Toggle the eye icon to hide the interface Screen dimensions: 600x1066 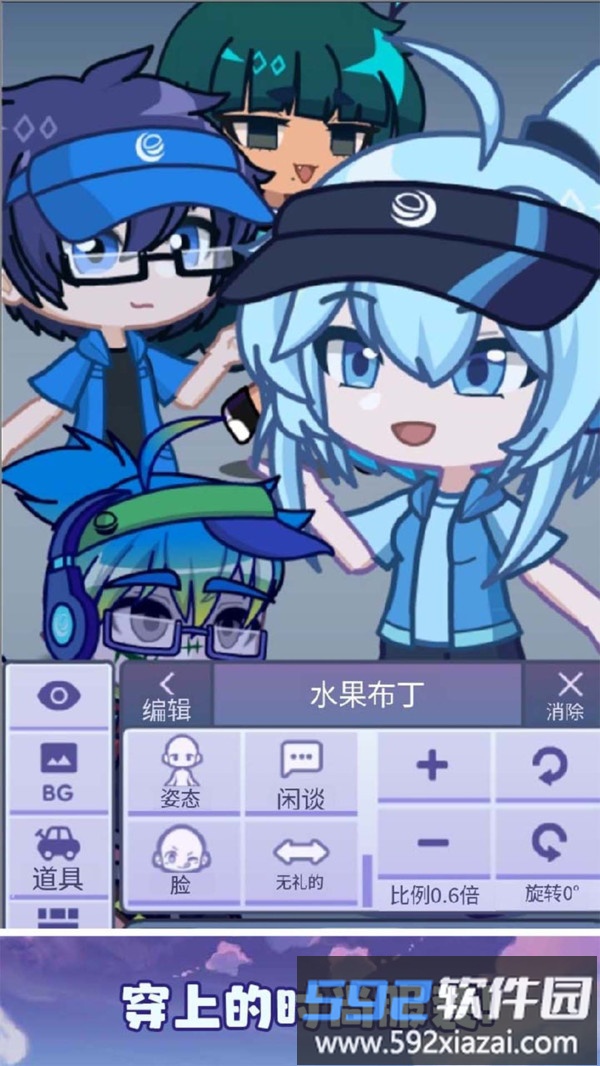(x=58, y=696)
